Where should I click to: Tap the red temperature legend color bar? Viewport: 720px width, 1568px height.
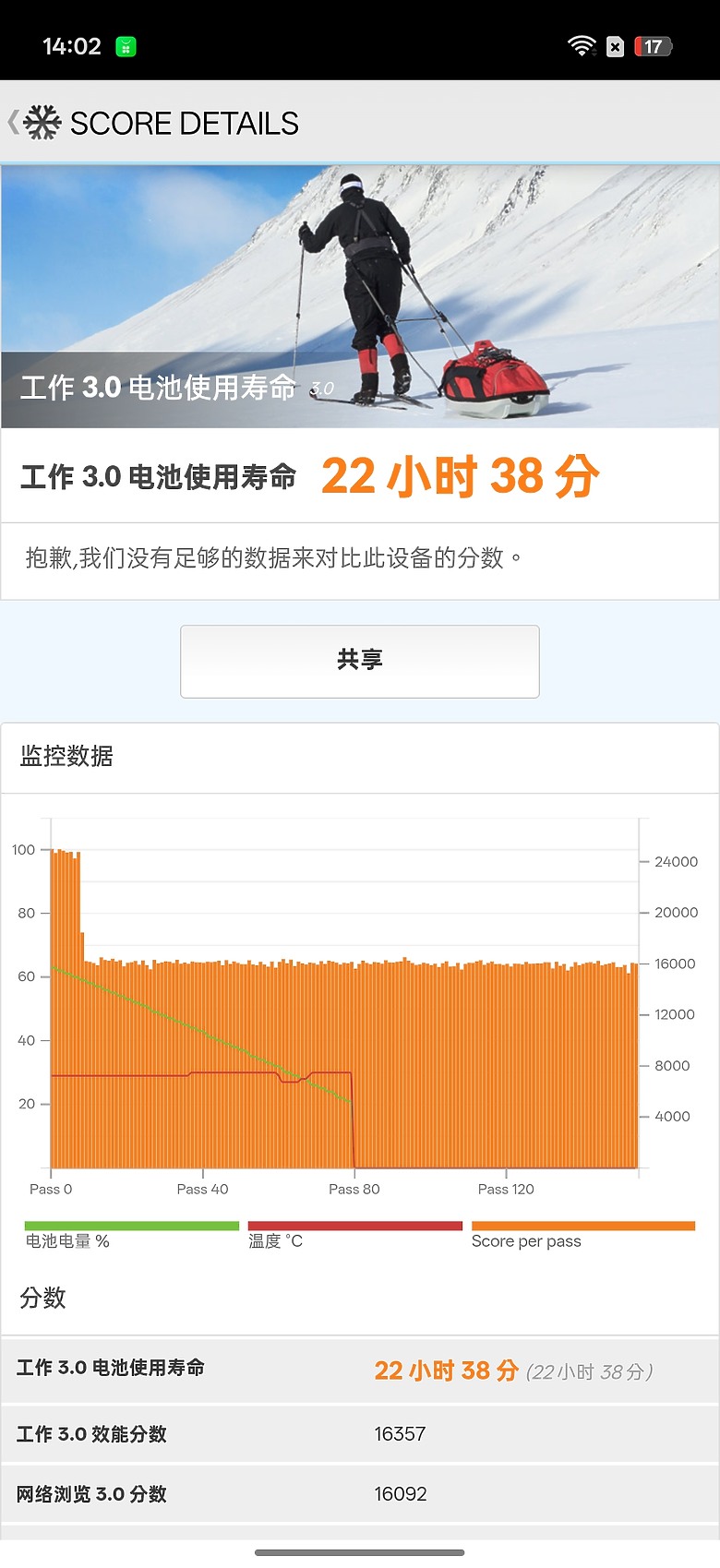pyautogui.click(x=355, y=1225)
